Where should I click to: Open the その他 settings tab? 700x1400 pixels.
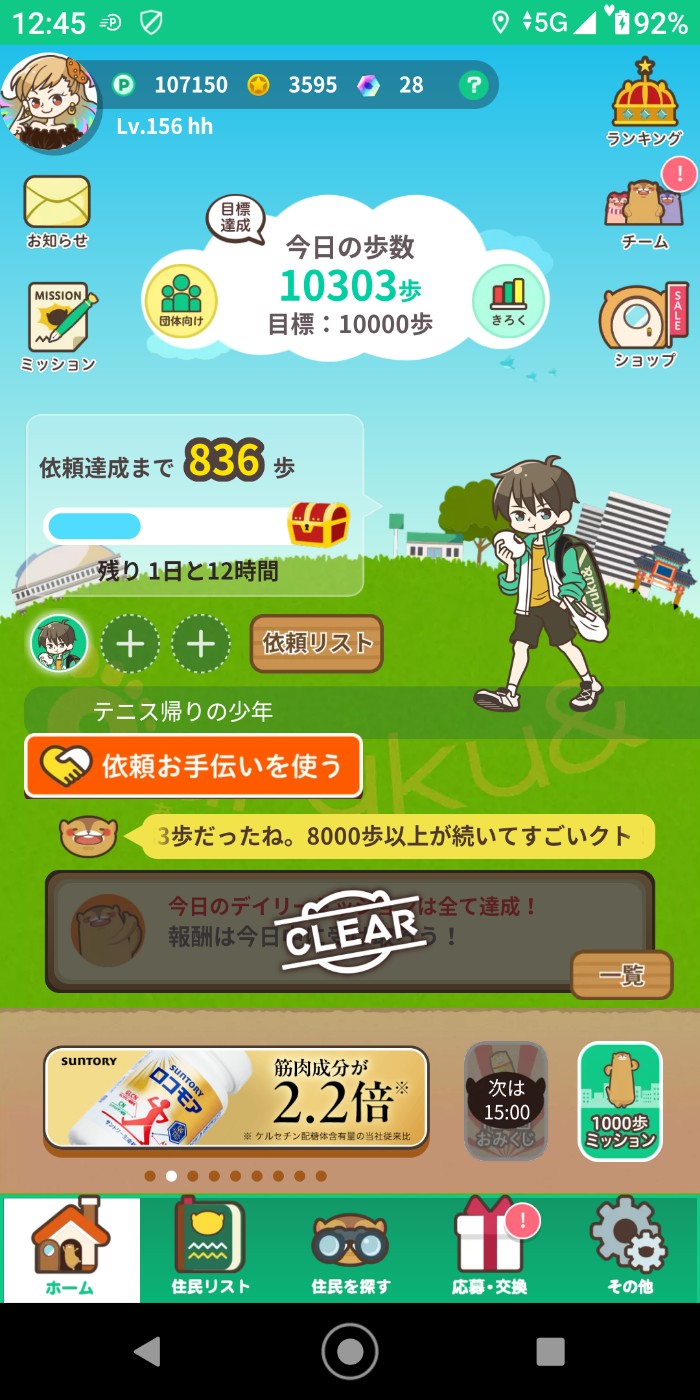pos(630,1249)
